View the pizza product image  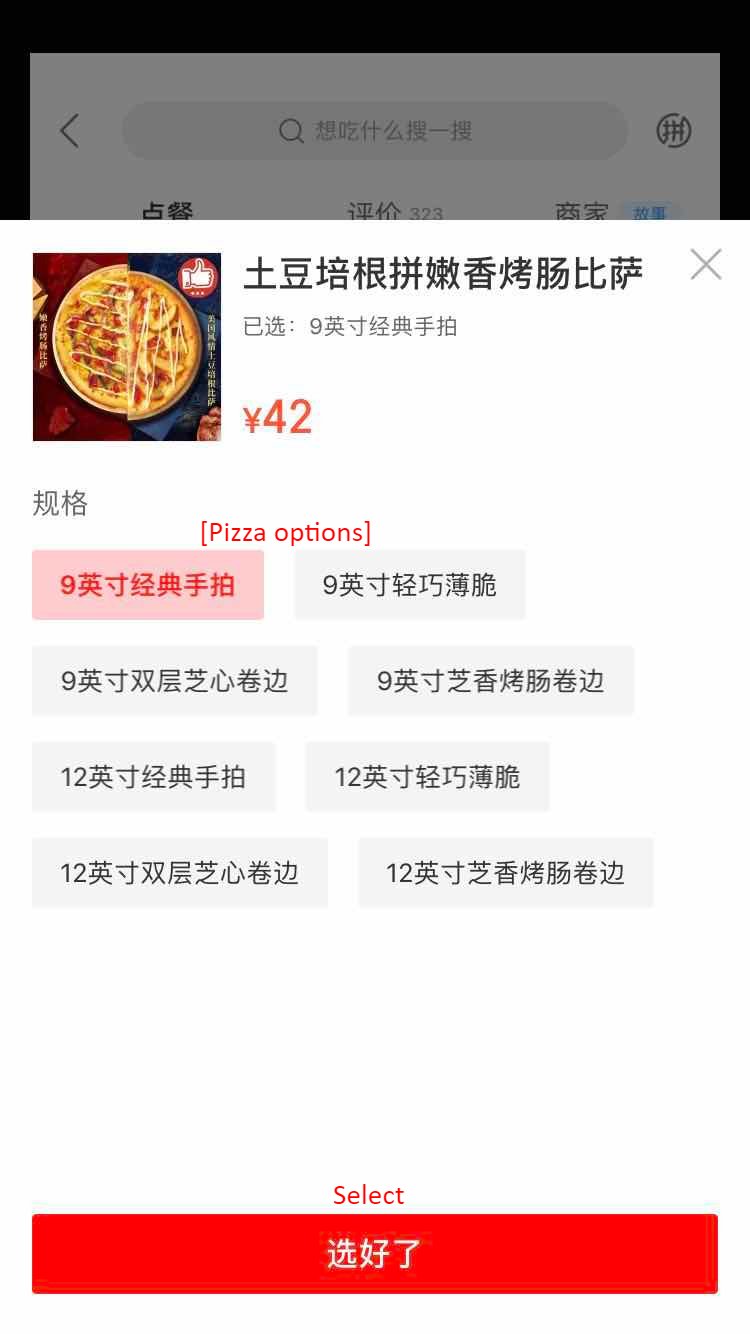[127, 347]
